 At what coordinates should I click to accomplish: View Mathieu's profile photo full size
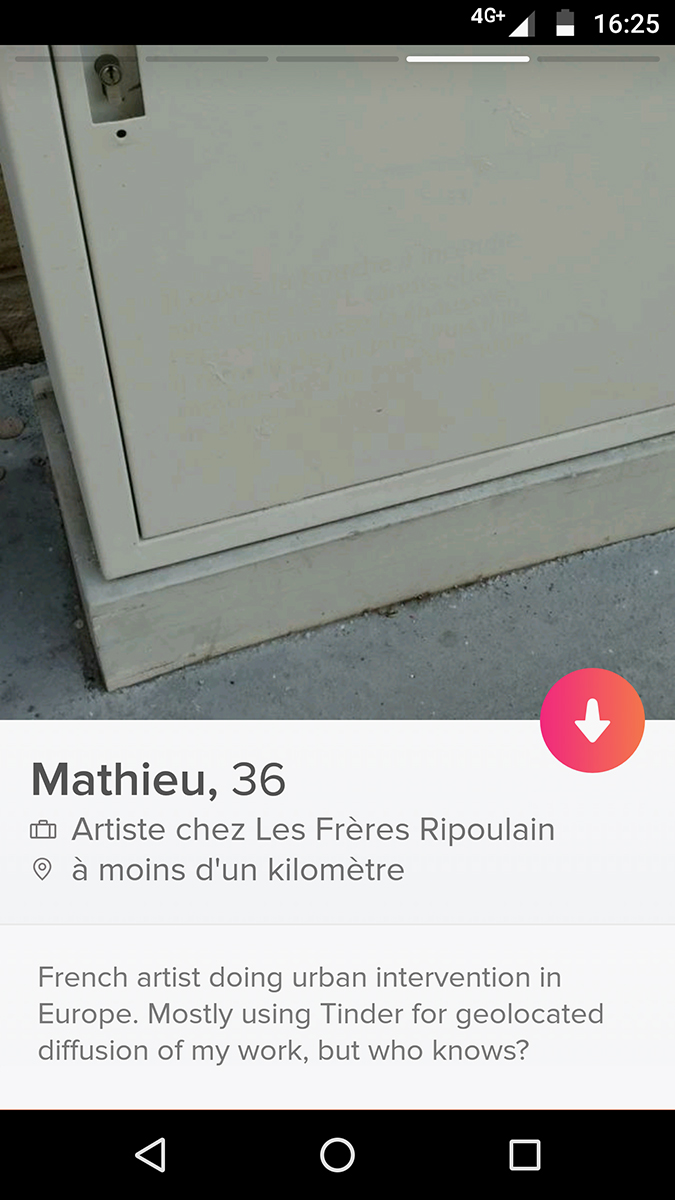pos(337,382)
